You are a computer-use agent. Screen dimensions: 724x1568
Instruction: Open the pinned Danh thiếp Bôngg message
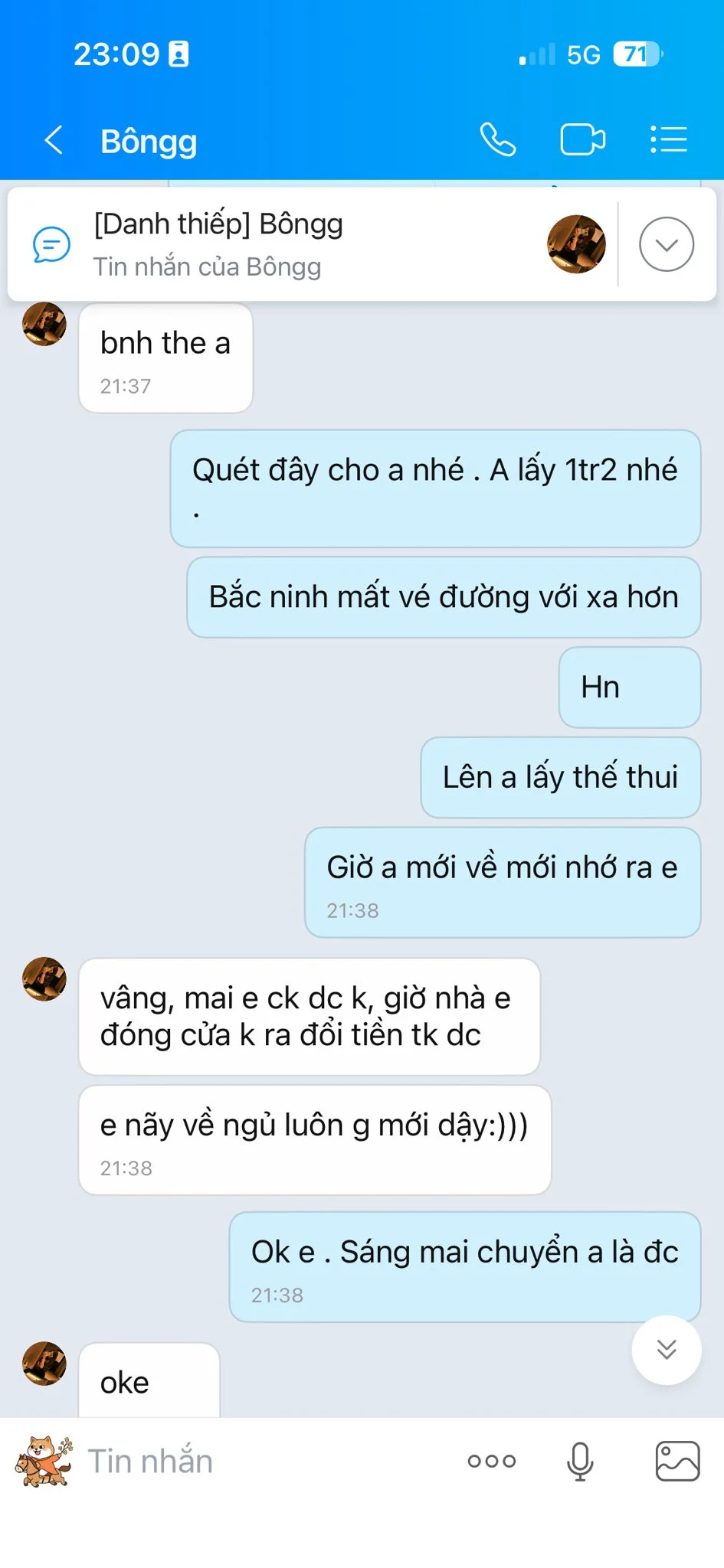point(306,244)
